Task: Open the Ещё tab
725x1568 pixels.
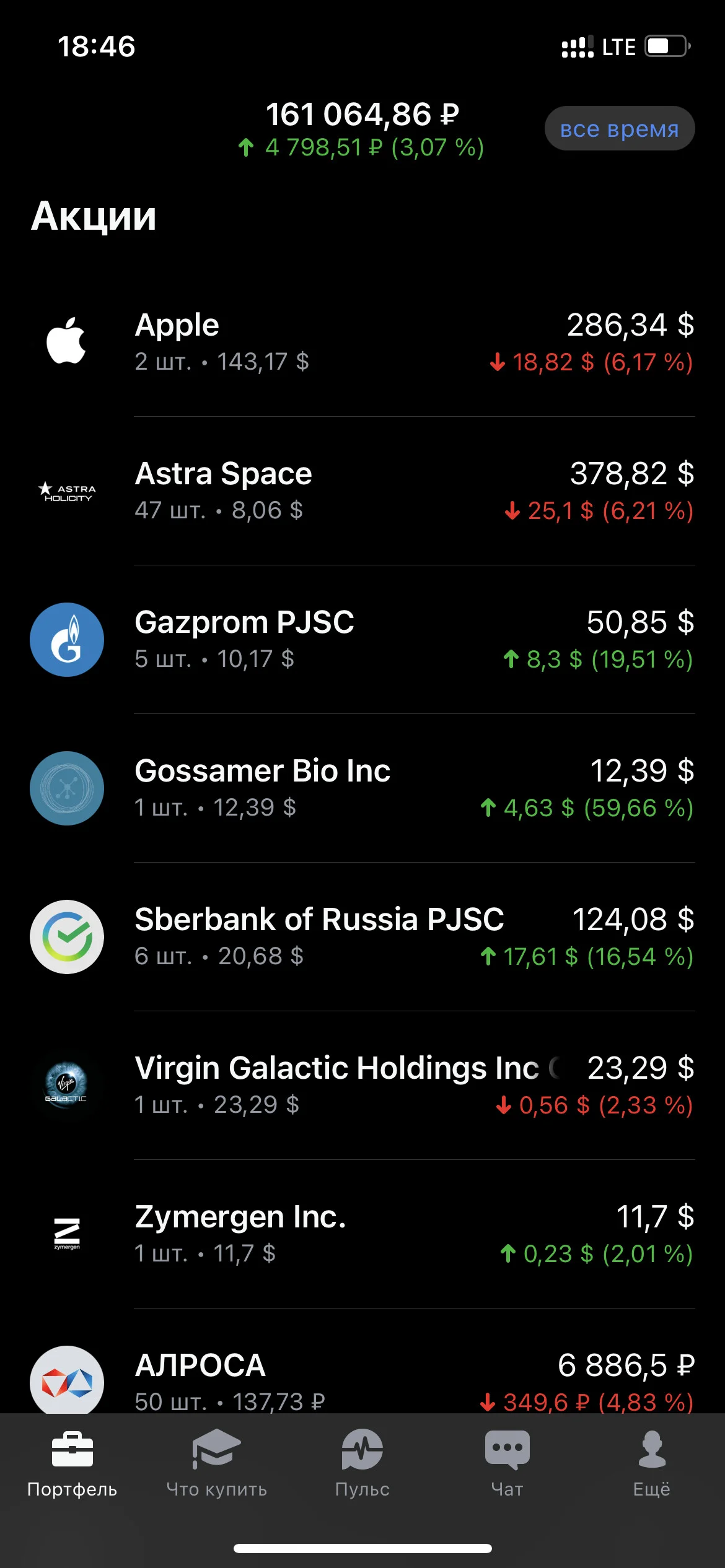Action: click(652, 1465)
